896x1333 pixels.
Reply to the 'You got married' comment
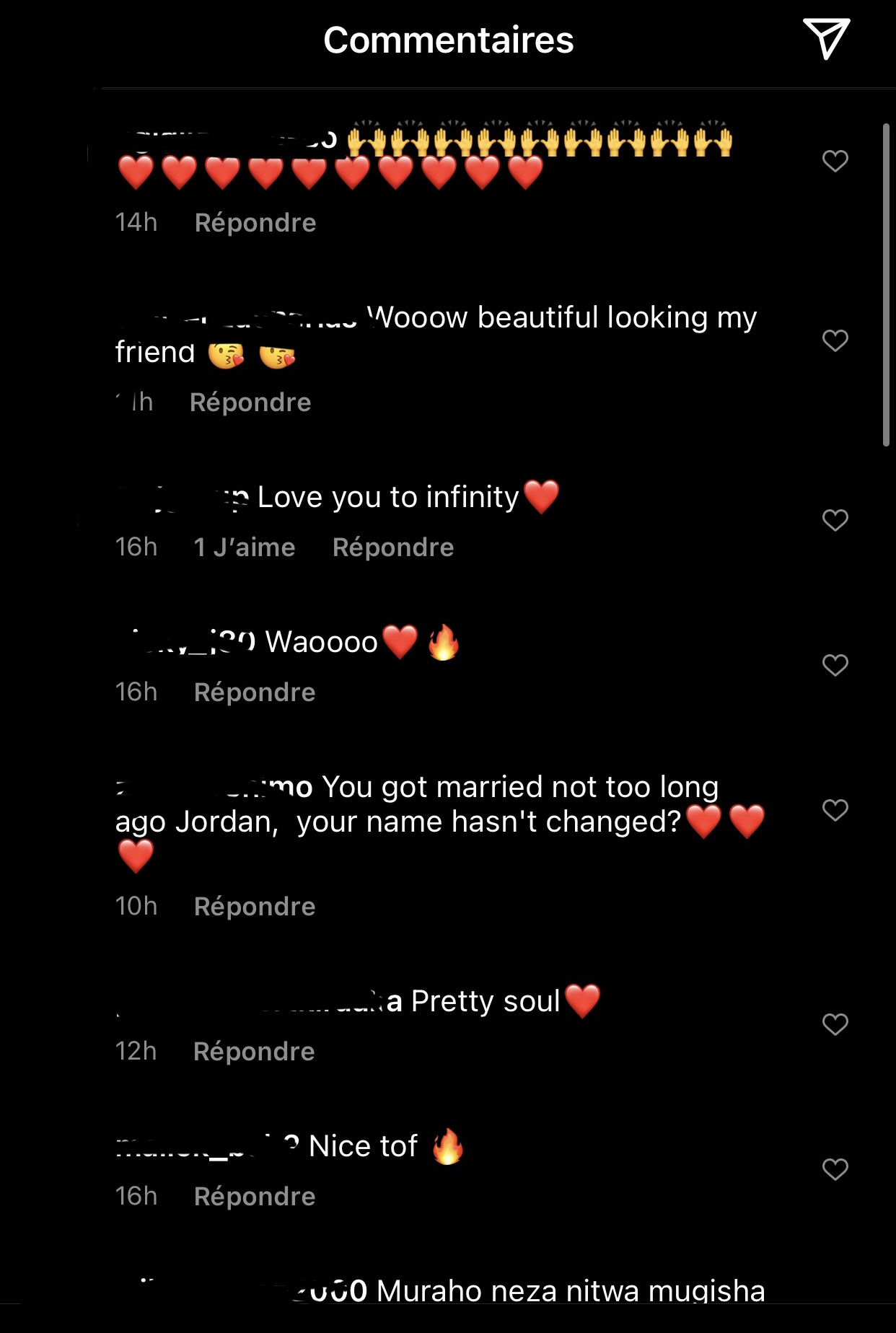pyautogui.click(x=254, y=907)
